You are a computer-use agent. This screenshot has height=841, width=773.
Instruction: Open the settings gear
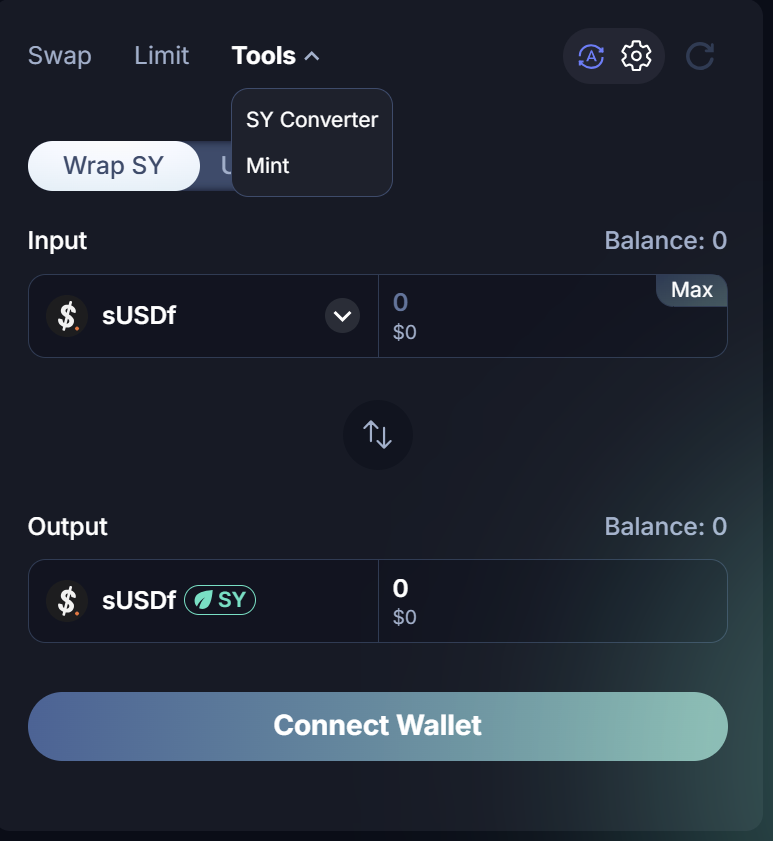636,56
